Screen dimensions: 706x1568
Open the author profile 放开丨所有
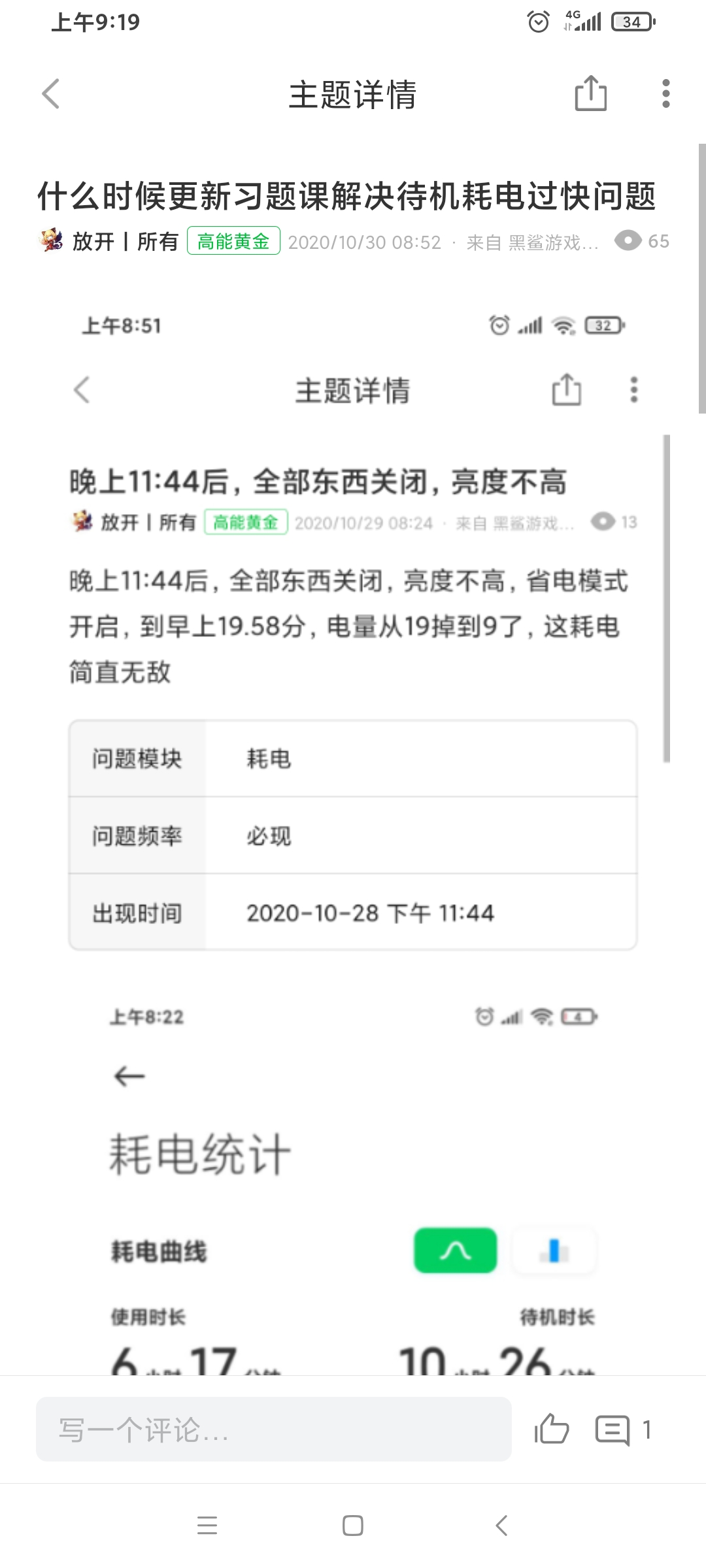[126, 241]
